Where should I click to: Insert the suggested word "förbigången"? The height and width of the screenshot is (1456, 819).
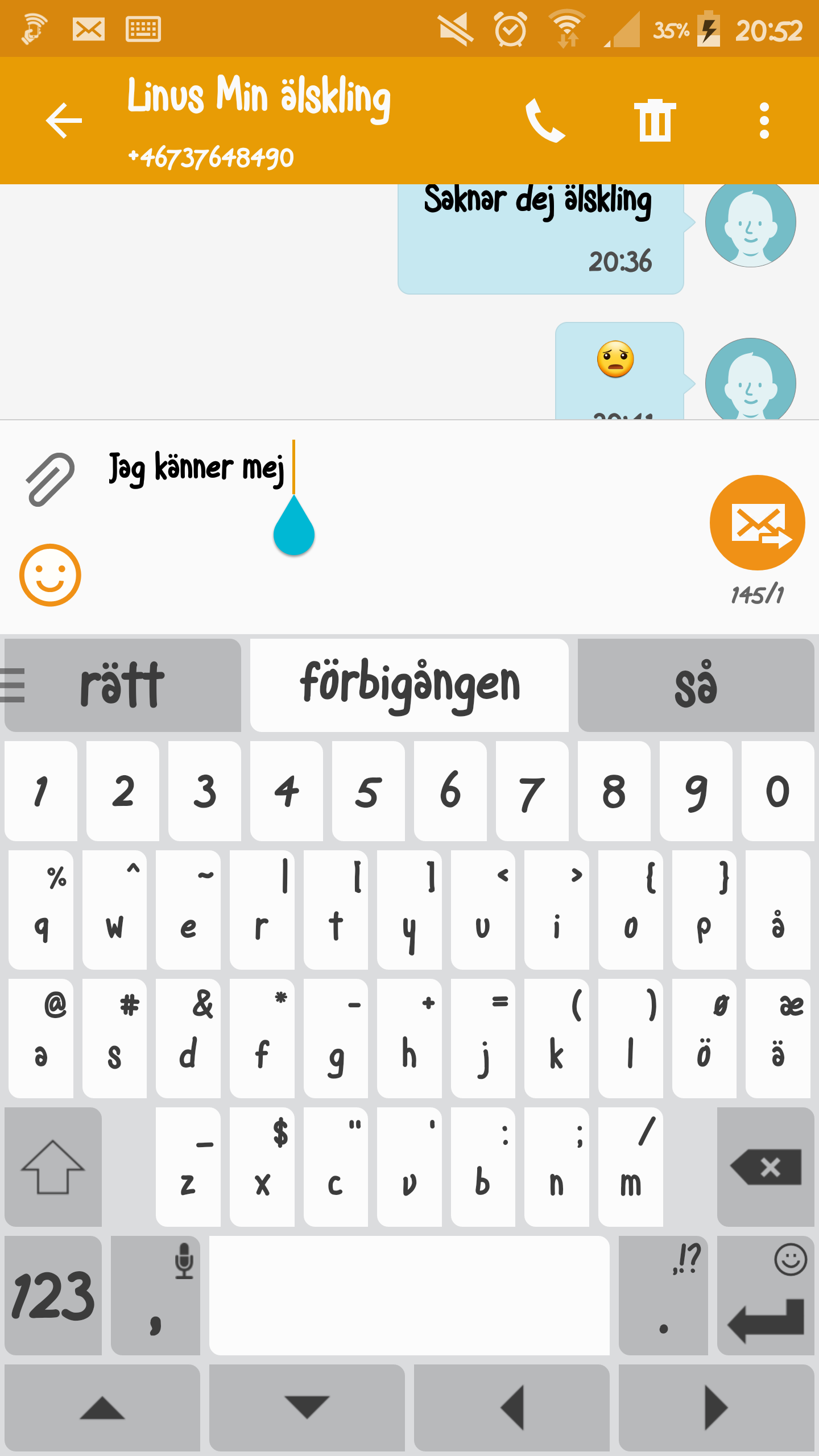[409, 685]
